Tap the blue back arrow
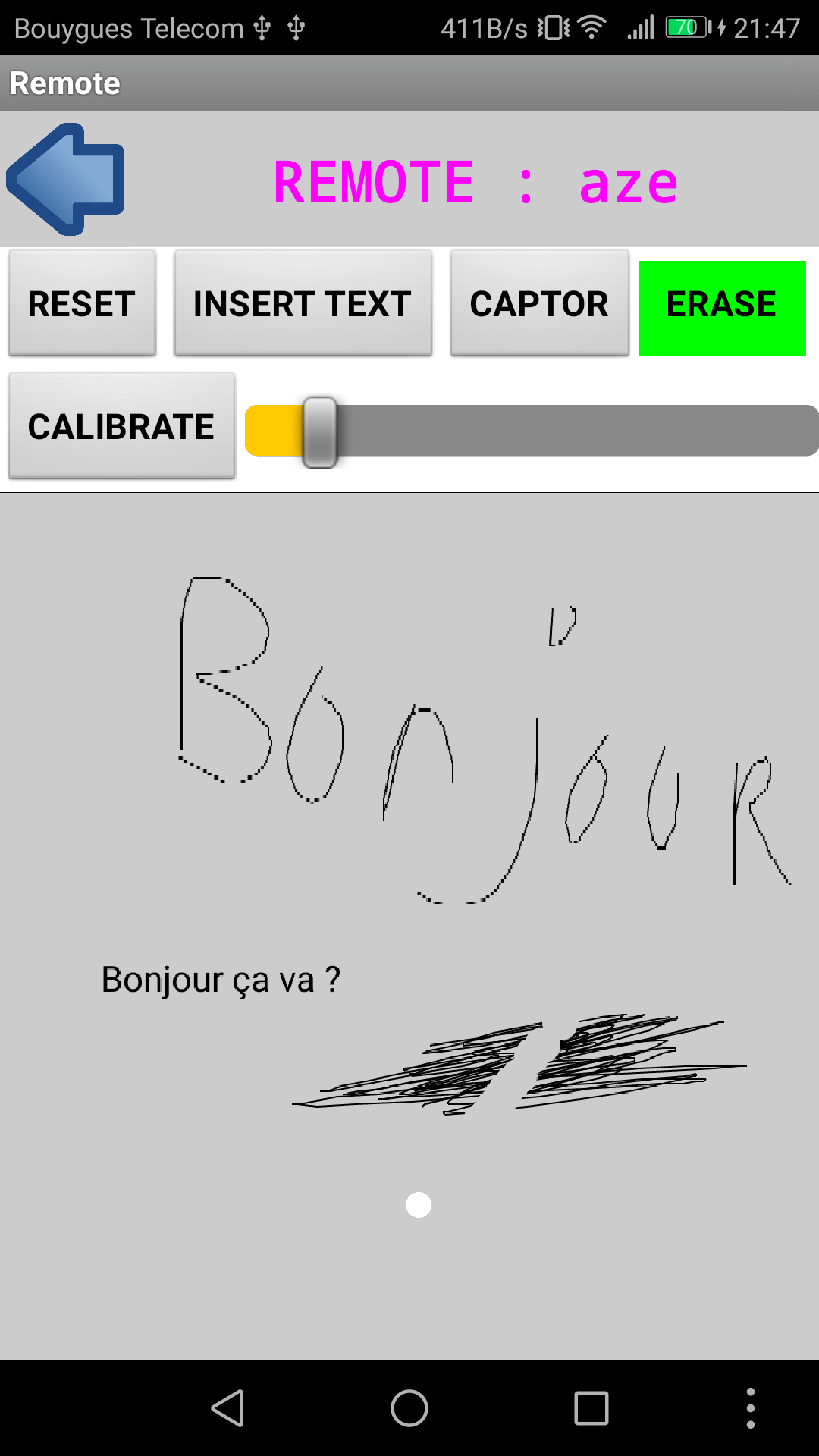 (x=66, y=179)
